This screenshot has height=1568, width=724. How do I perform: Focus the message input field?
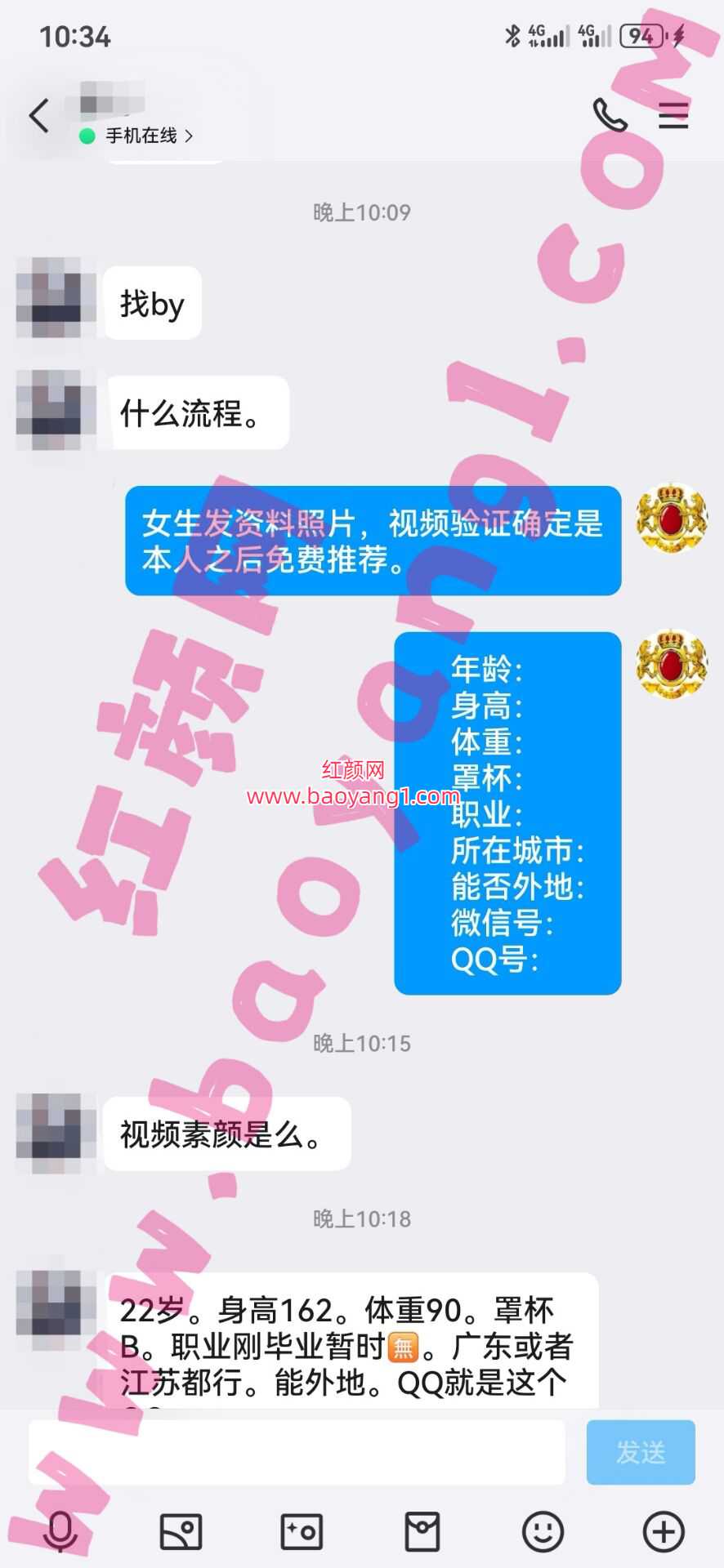(x=296, y=1451)
